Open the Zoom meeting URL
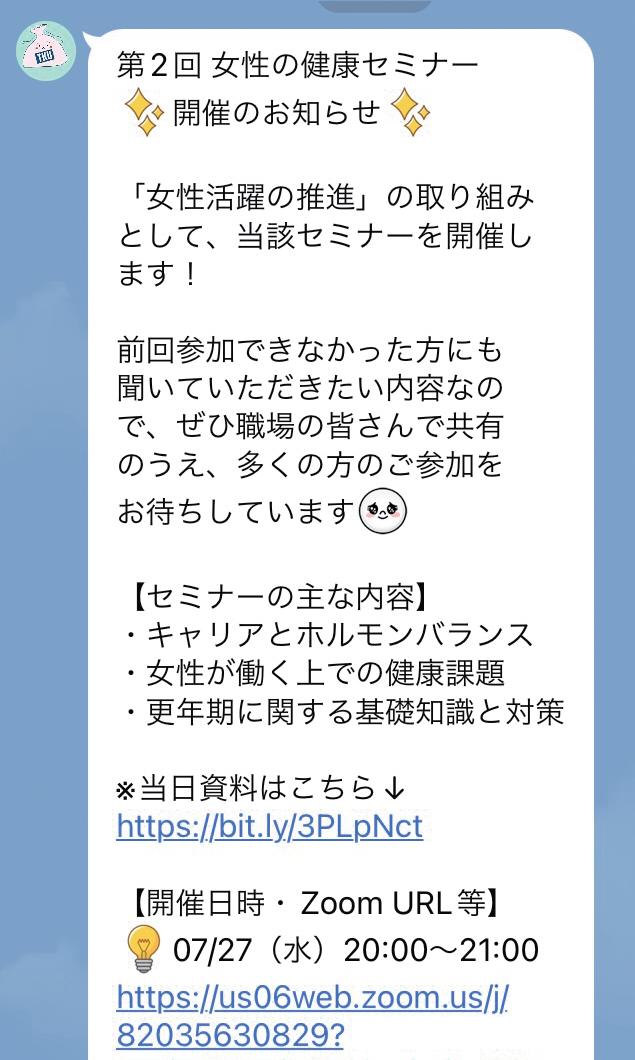The height and width of the screenshot is (1060, 635). pyautogui.click(x=312, y=1016)
